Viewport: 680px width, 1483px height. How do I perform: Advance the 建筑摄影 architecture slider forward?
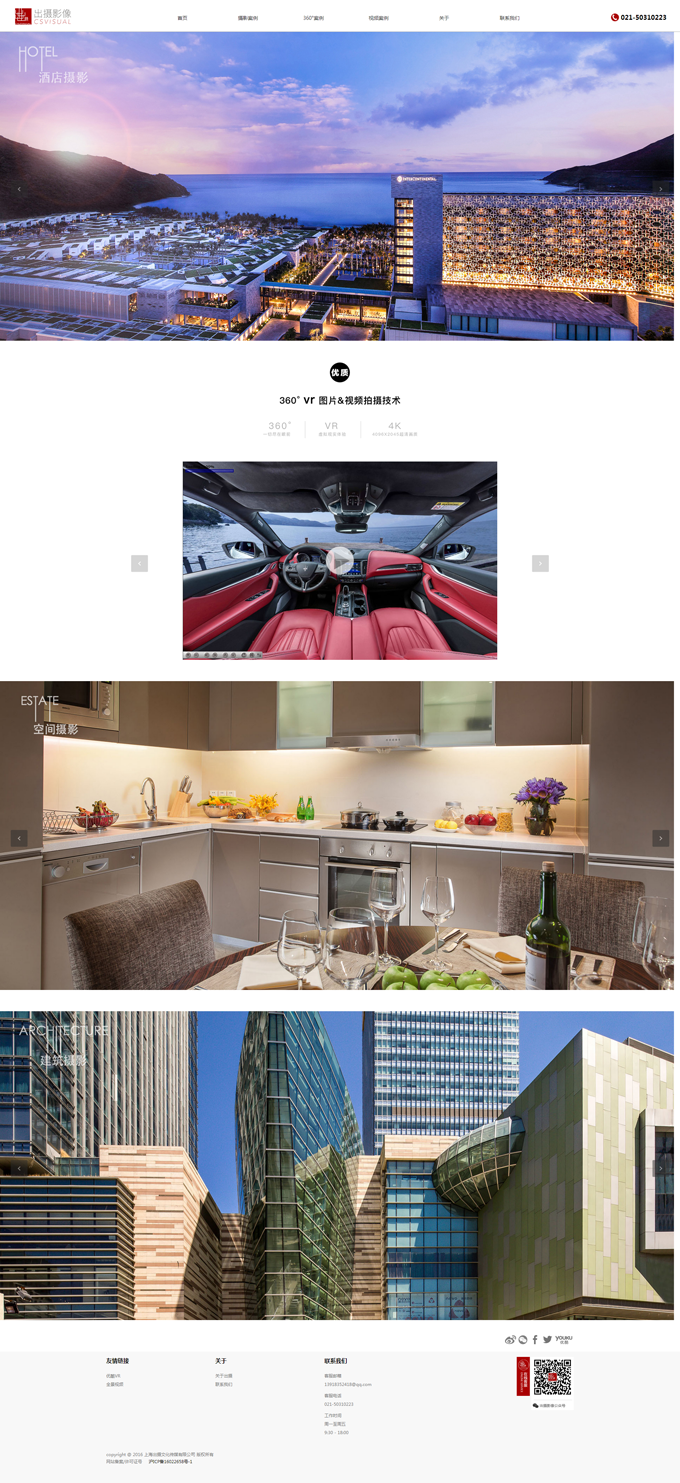tap(660, 1168)
